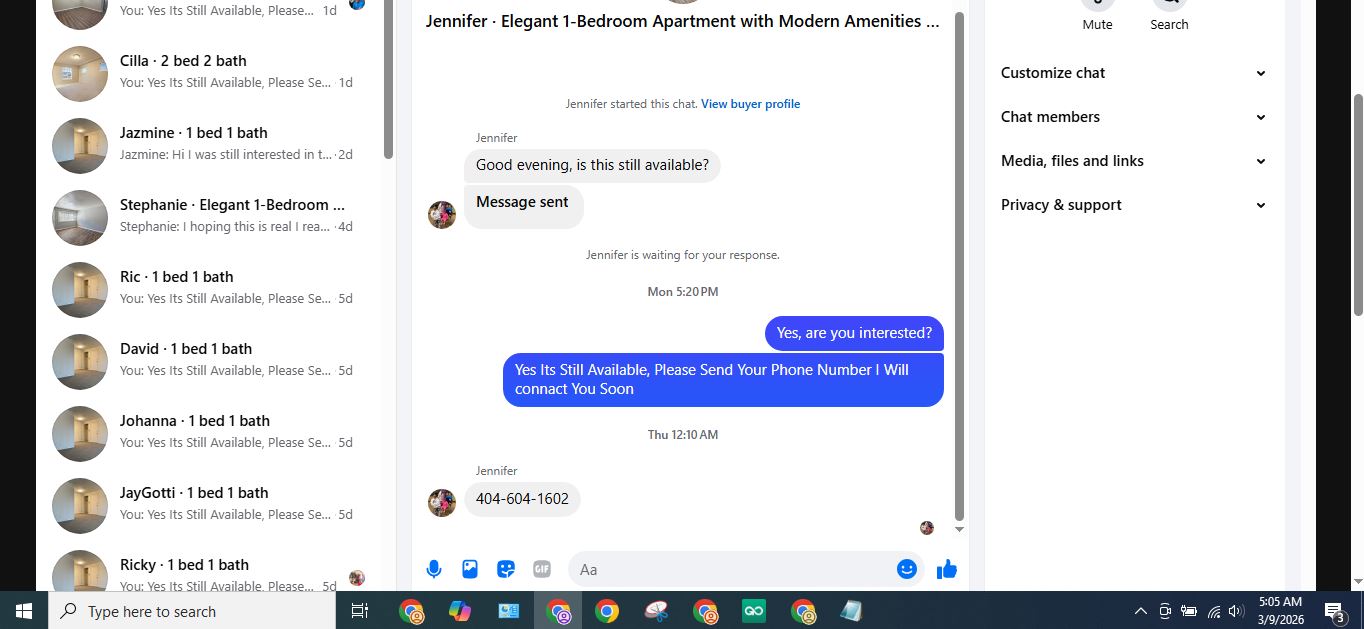This screenshot has height=629, width=1364.
Task: Expand Media, files and links
Action: (x=1134, y=161)
